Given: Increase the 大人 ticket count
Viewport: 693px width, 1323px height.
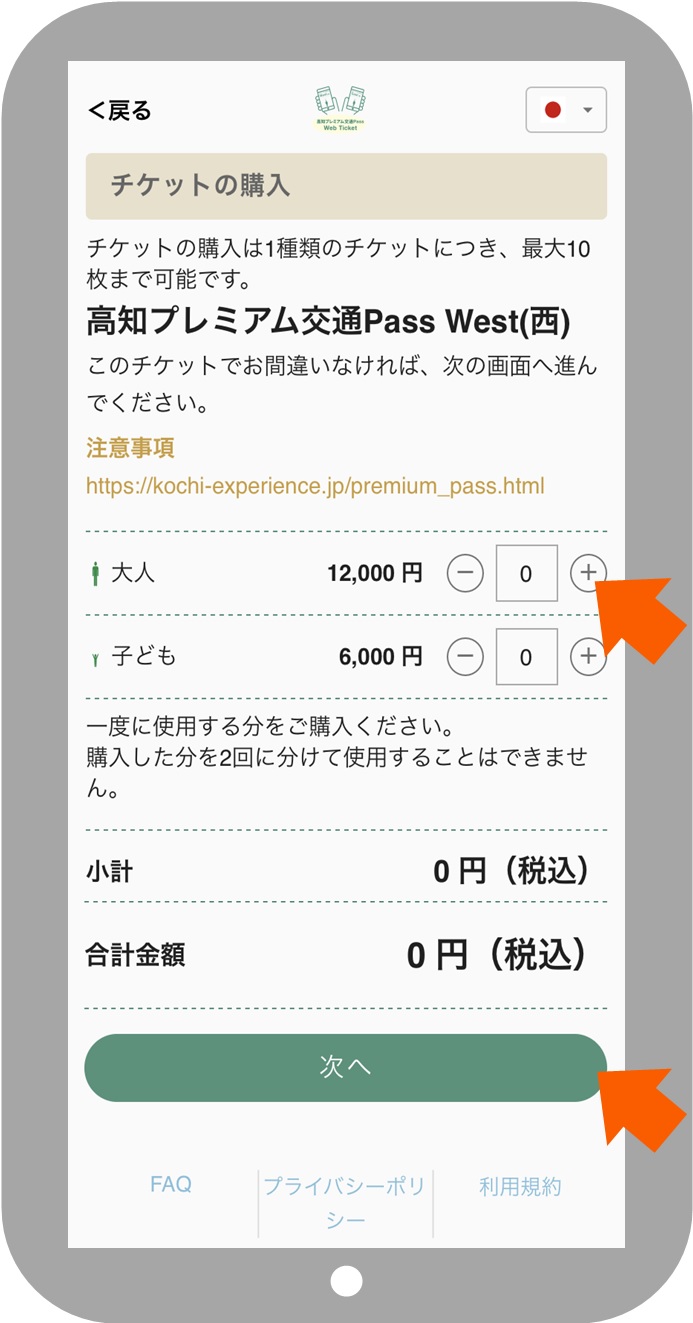Looking at the screenshot, I should click(588, 573).
